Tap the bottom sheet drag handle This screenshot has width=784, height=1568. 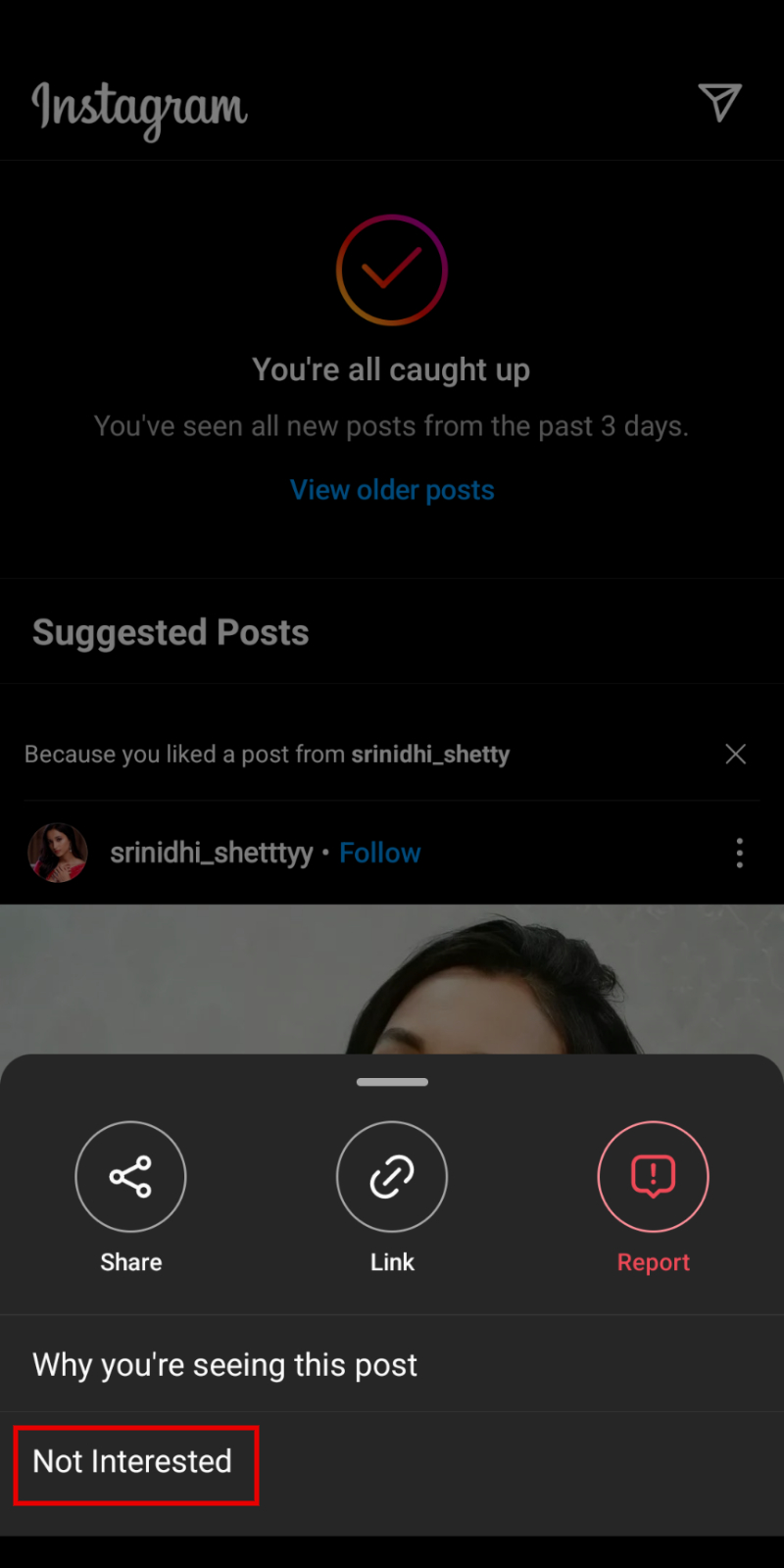click(x=392, y=1082)
